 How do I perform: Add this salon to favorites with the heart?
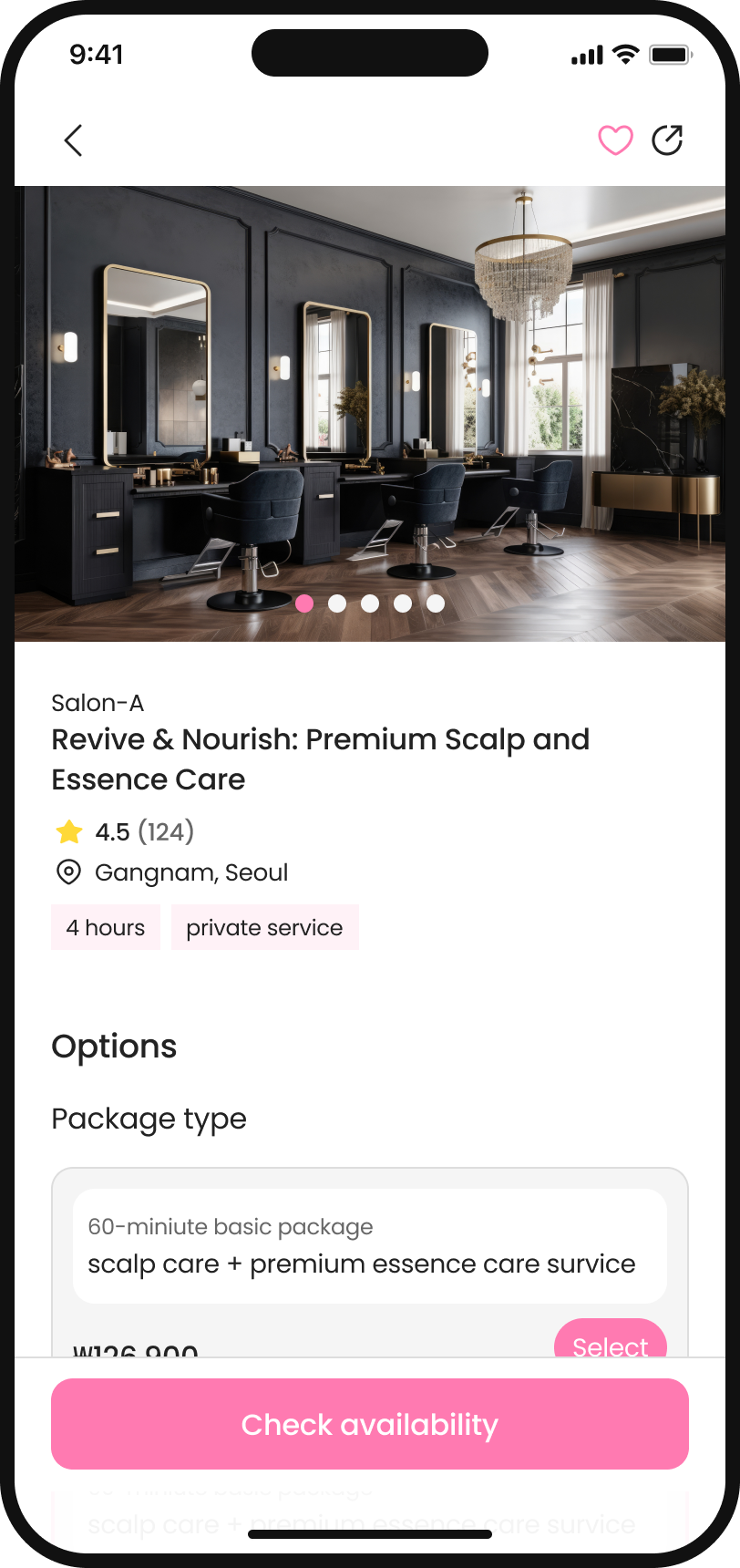pos(615,140)
